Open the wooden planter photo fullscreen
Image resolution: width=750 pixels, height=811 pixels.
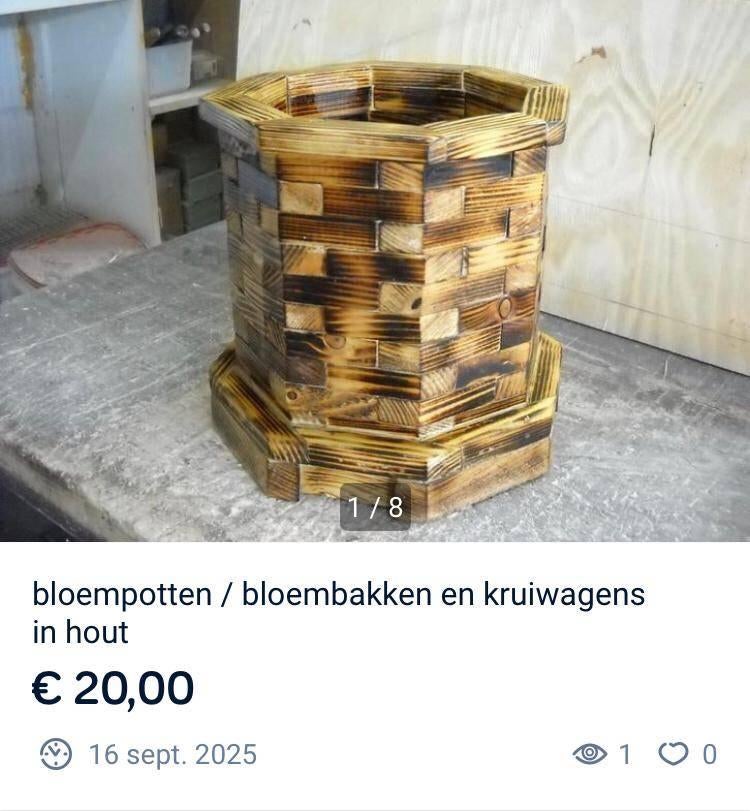375,270
